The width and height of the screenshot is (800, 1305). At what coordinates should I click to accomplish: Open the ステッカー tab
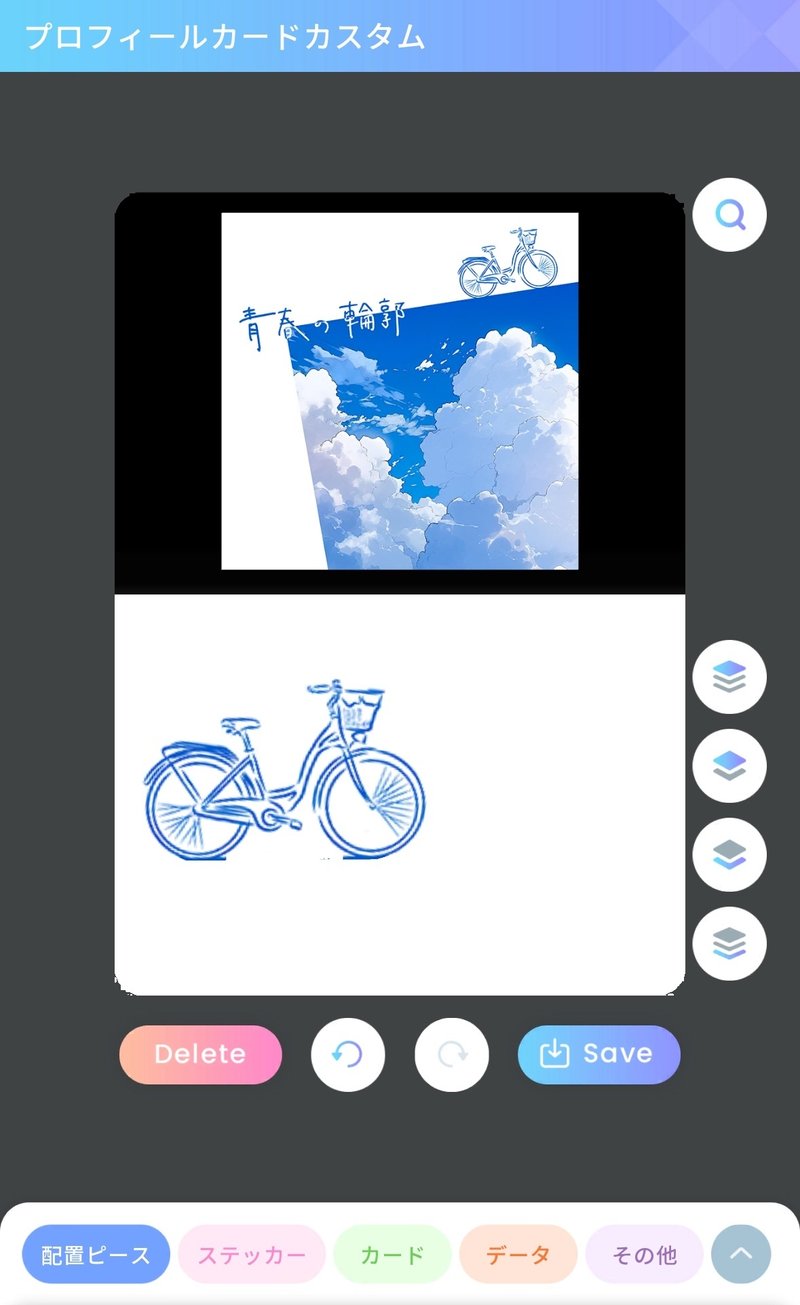252,1255
